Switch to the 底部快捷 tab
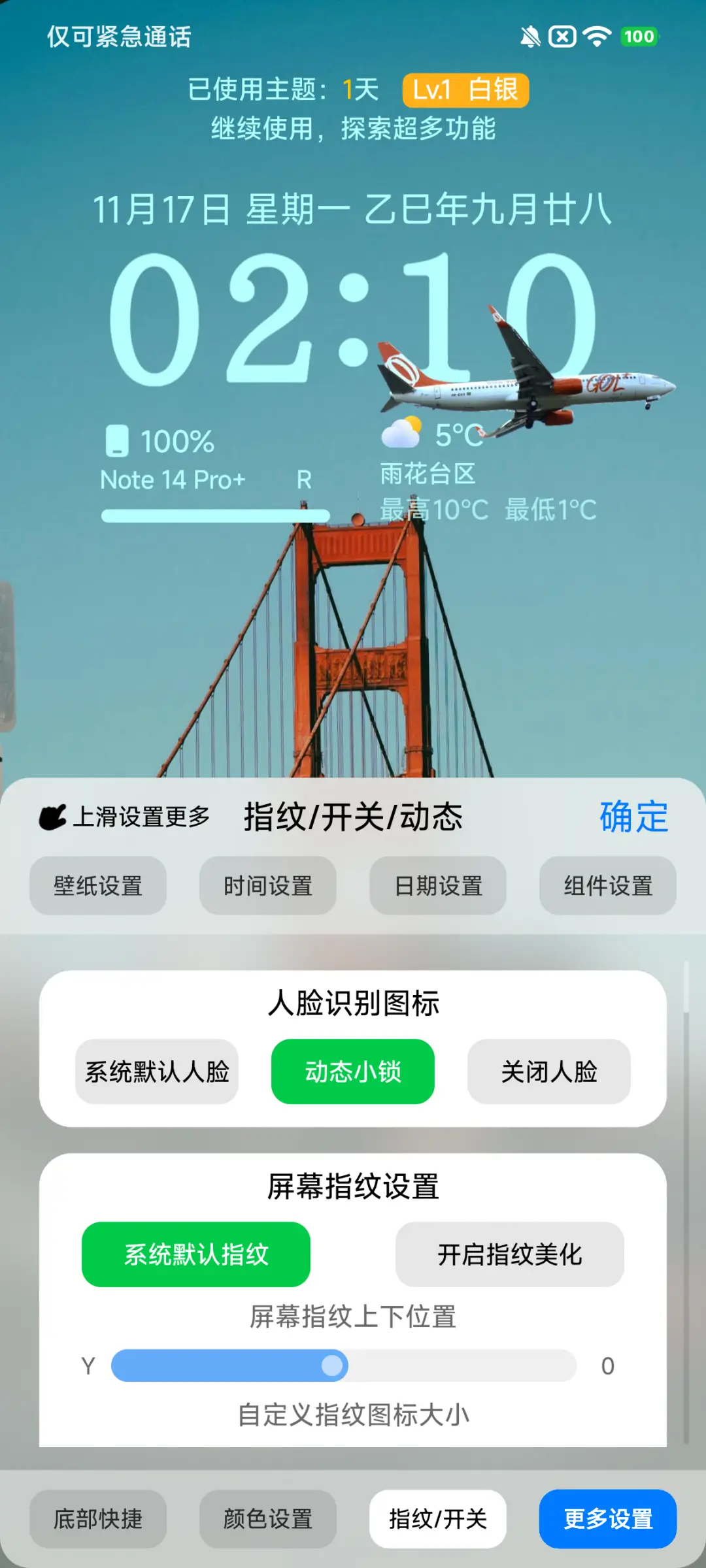This screenshot has height=1568, width=706. 97,1519
